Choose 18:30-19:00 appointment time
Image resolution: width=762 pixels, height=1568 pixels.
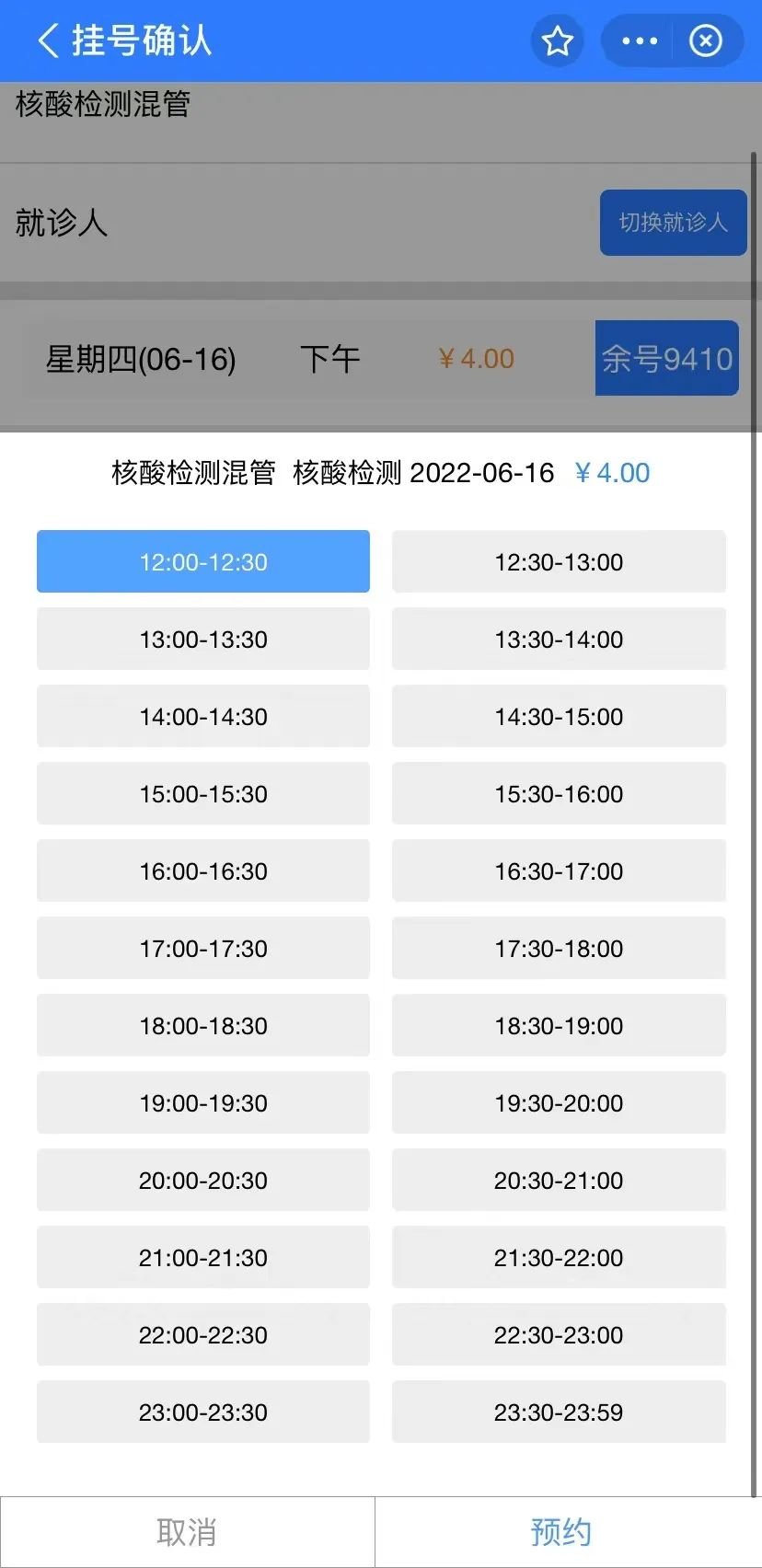[559, 1025]
